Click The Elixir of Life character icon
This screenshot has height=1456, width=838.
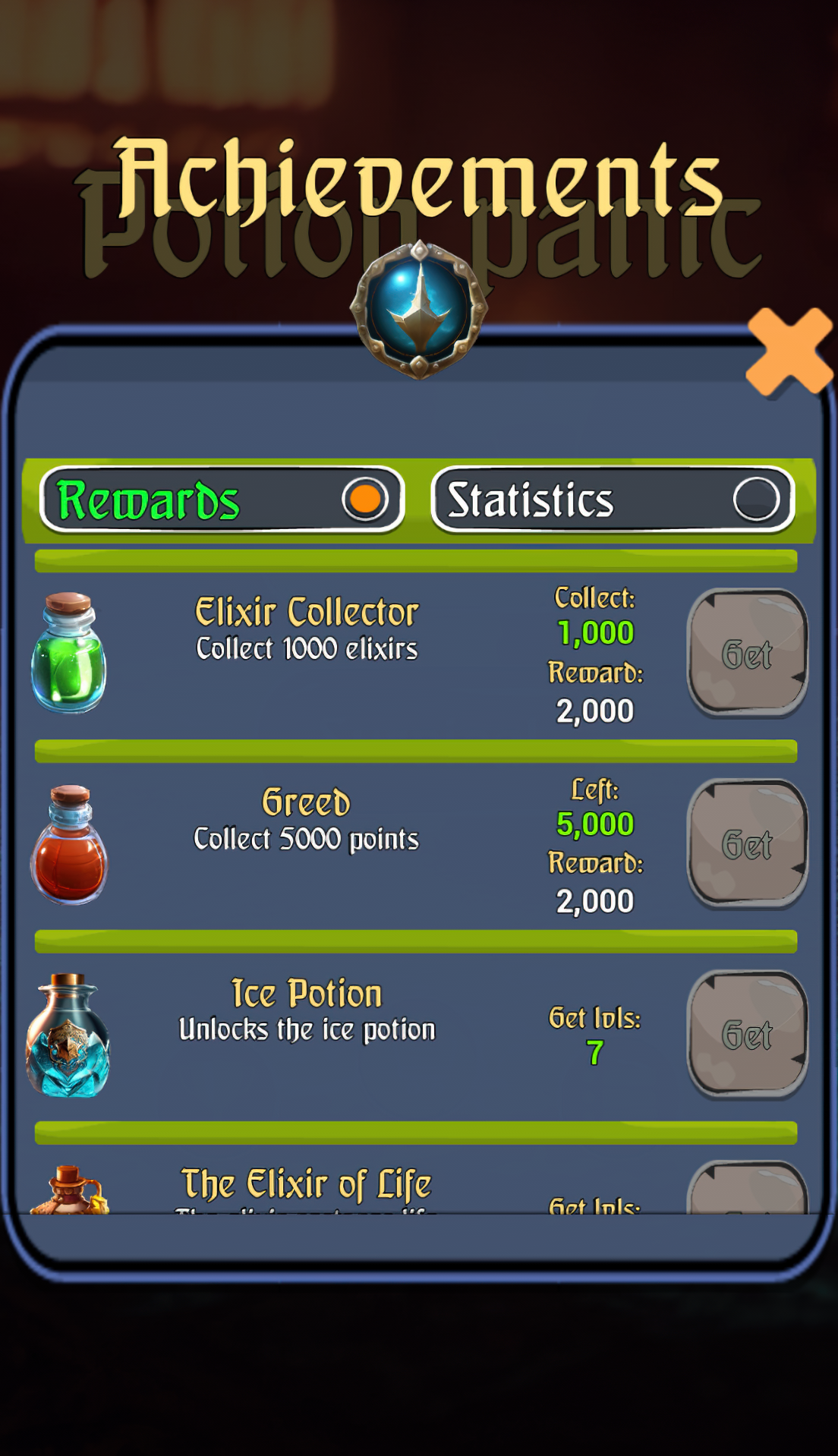[x=70, y=1192]
